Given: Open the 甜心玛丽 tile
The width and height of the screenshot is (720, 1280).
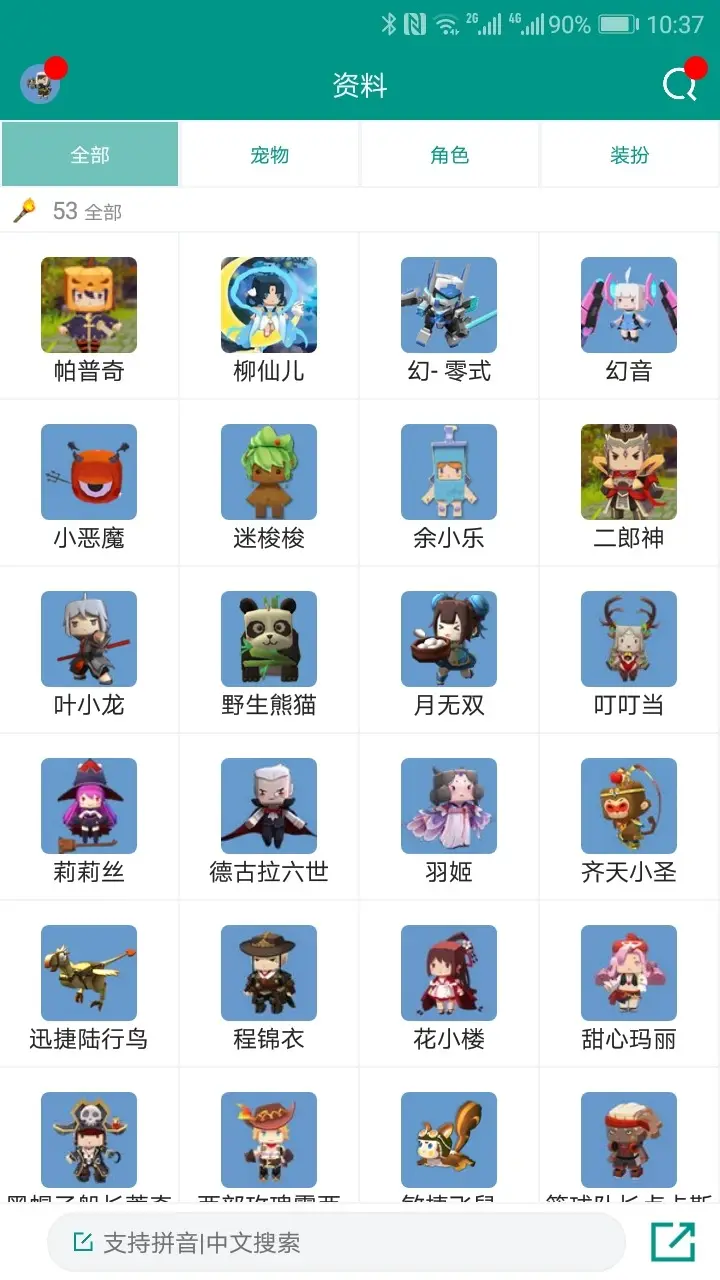Looking at the screenshot, I should [629, 984].
